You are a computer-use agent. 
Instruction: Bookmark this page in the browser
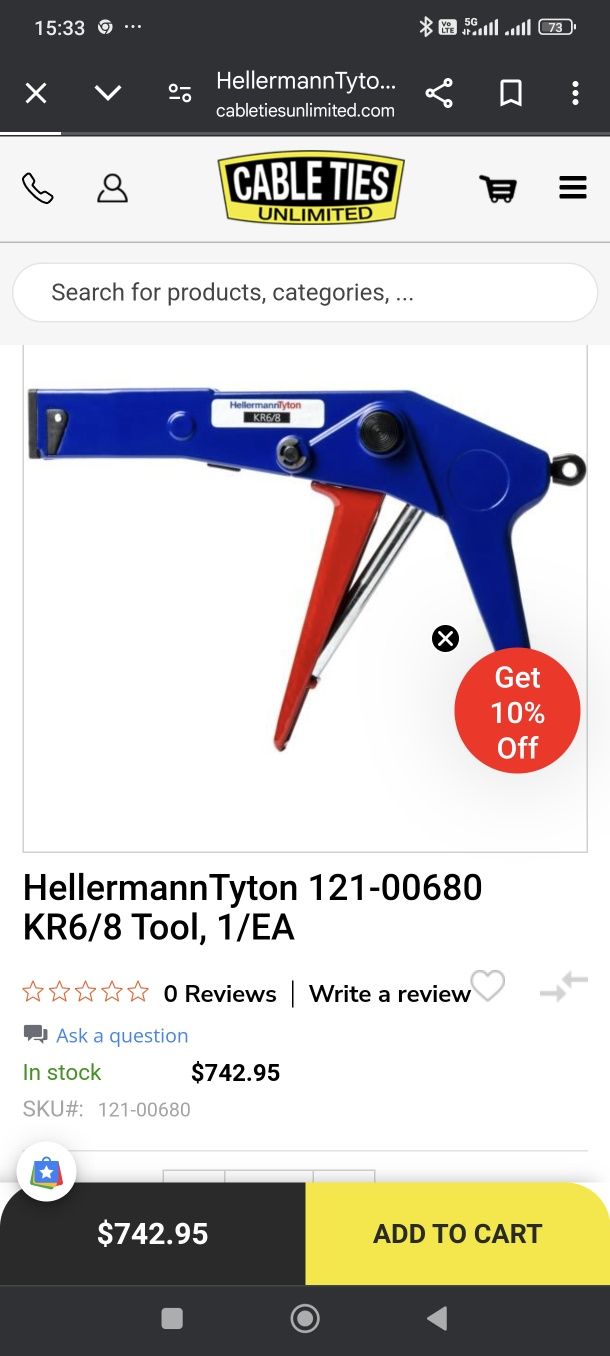510,94
